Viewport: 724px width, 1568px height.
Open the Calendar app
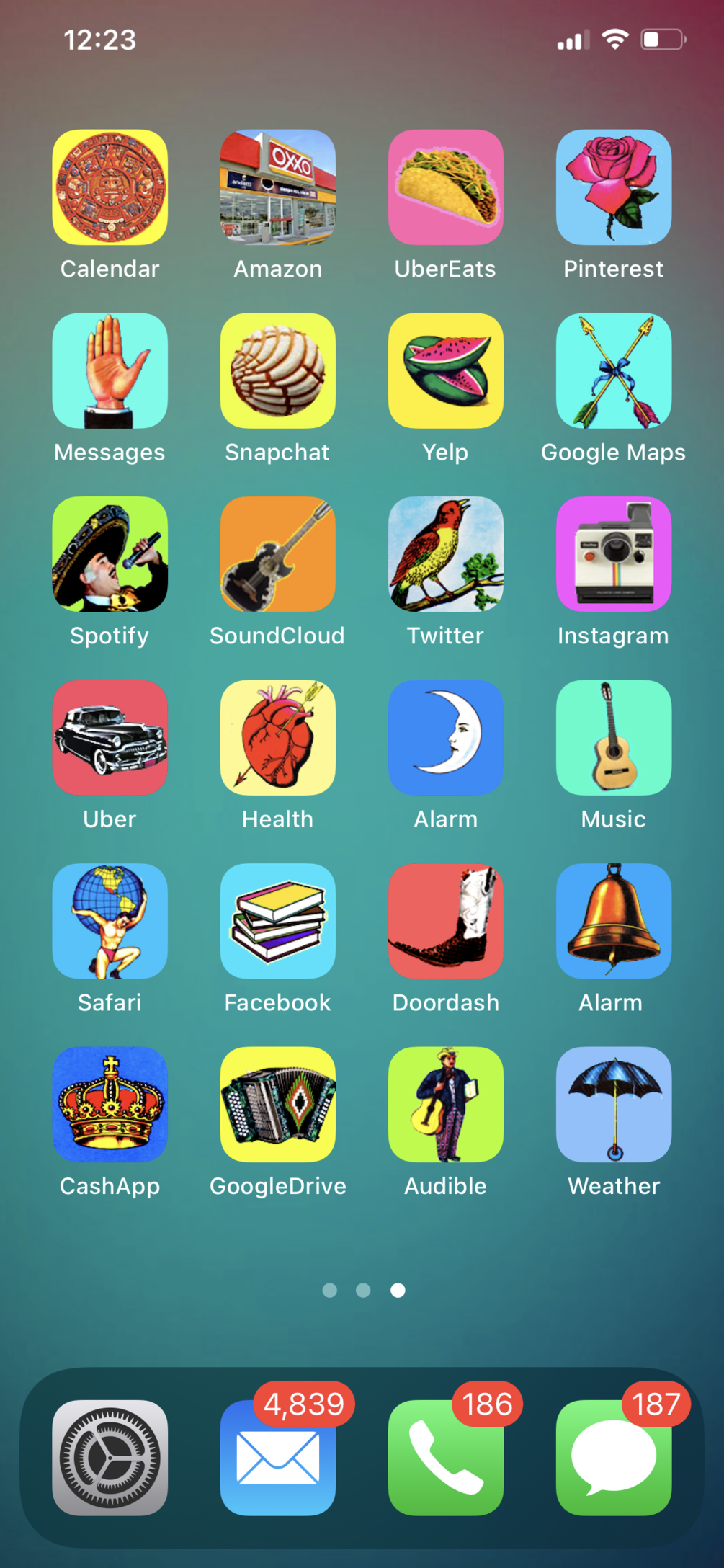click(110, 187)
